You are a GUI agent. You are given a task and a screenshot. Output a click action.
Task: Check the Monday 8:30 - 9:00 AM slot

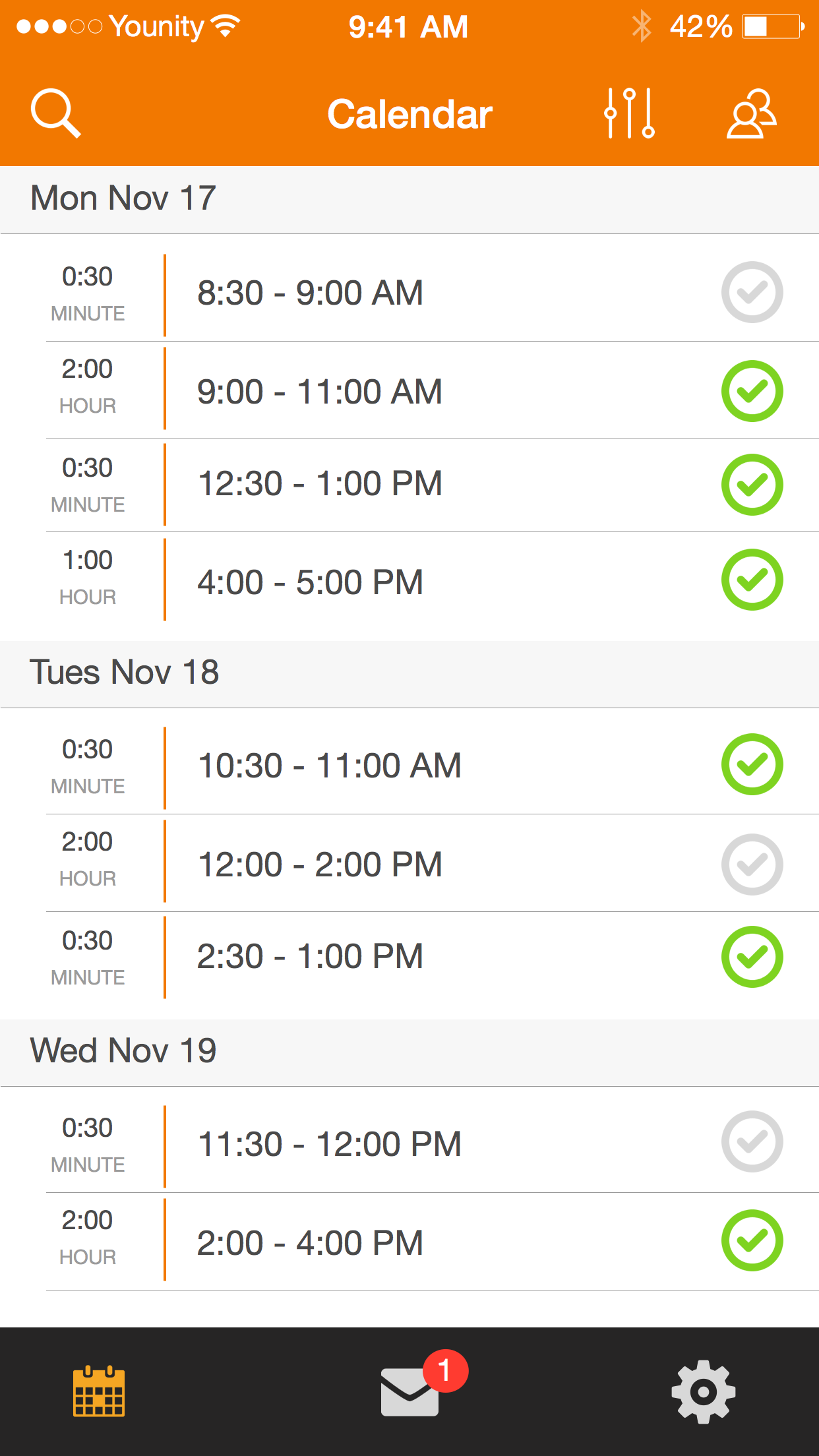click(752, 292)
